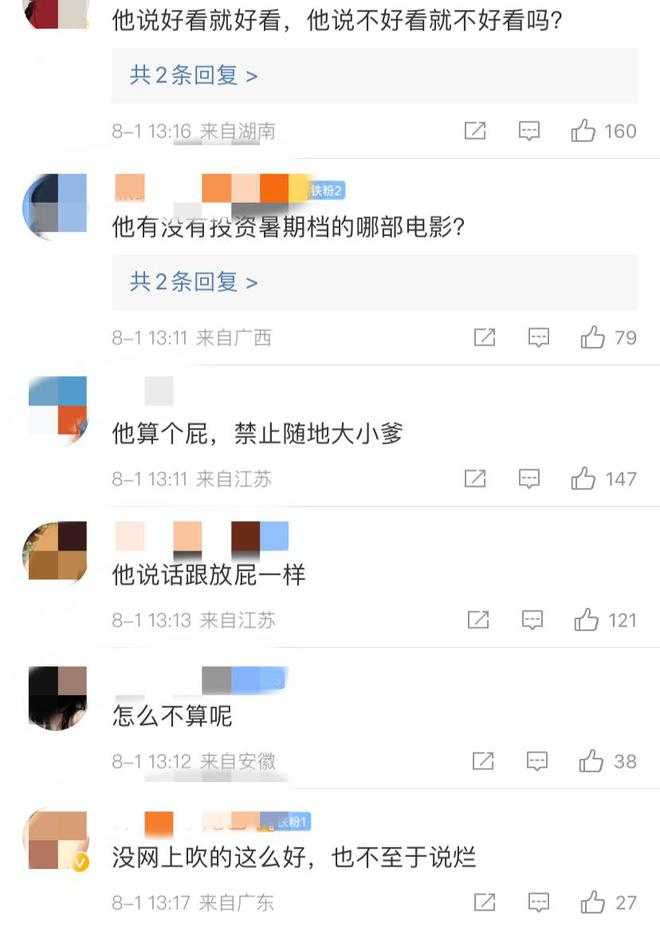
Task: Open avatar of 没网上吹的这么好 commenter
Action: point(57,838)
